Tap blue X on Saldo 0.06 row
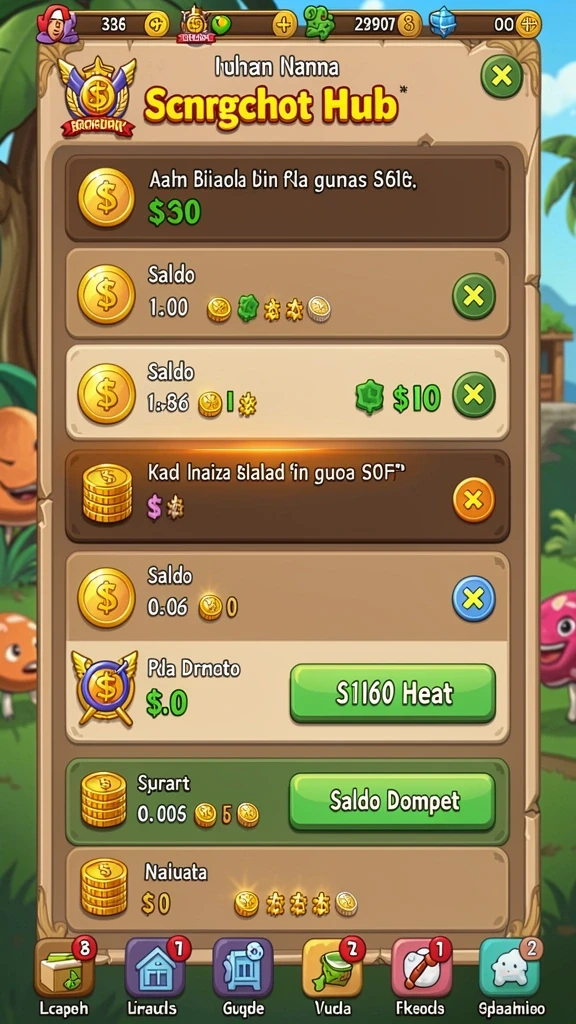 point(473,598)
